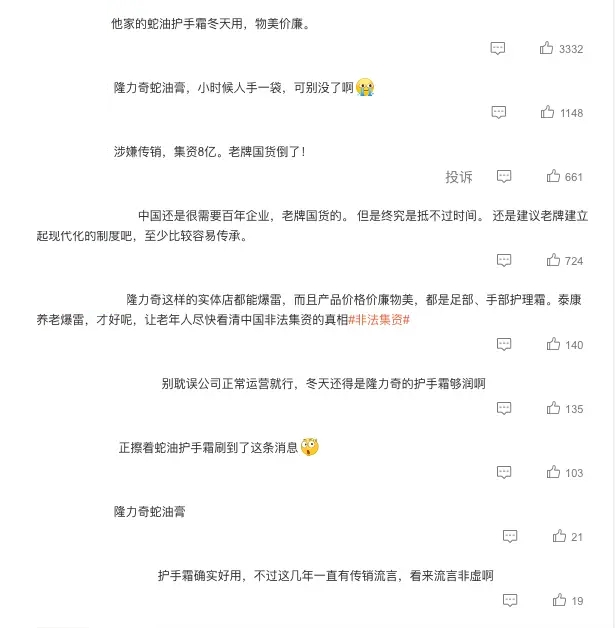Reply to 护手霜确实好用 comment
This screenshot has width=615, height=628.
(x=509, y=600)
